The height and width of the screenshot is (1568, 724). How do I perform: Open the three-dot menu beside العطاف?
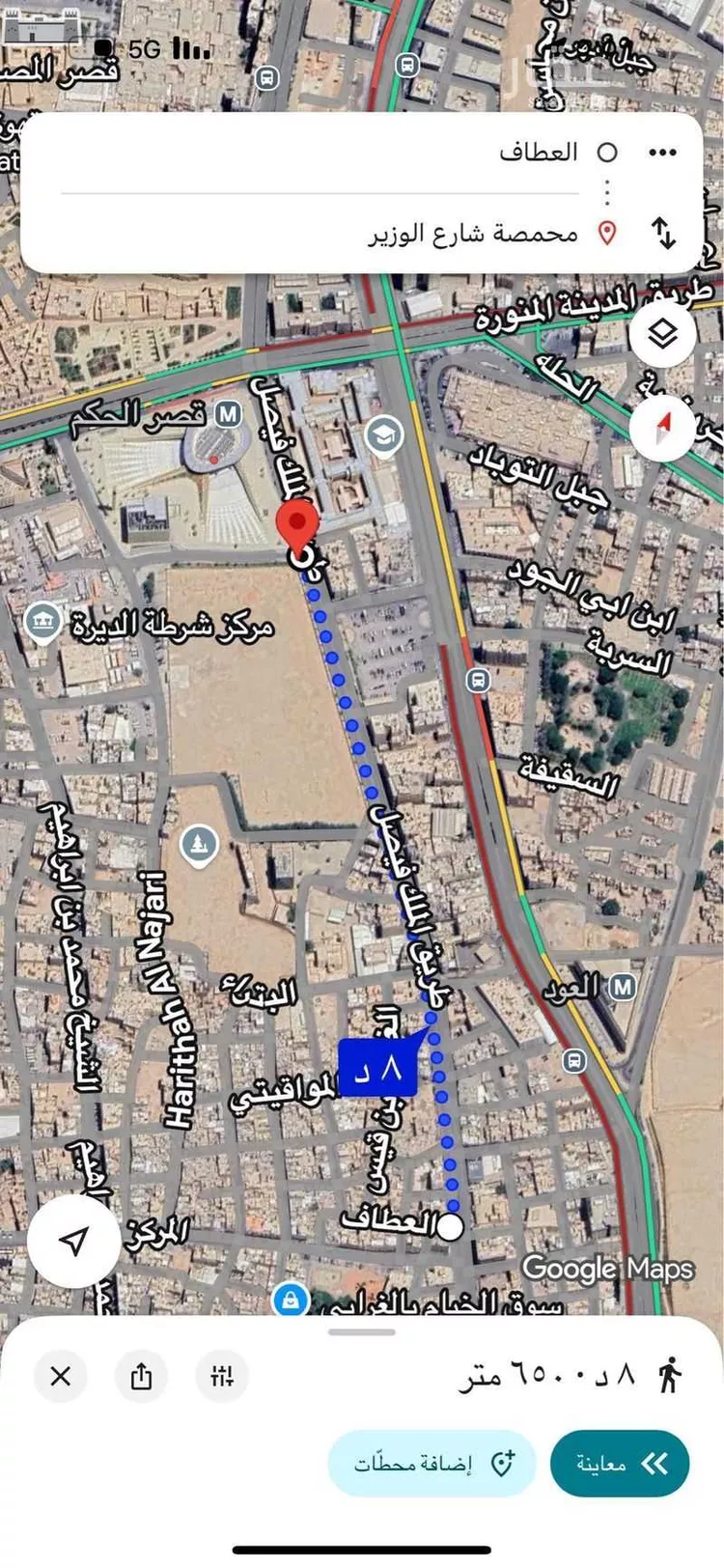click(663, 151)
